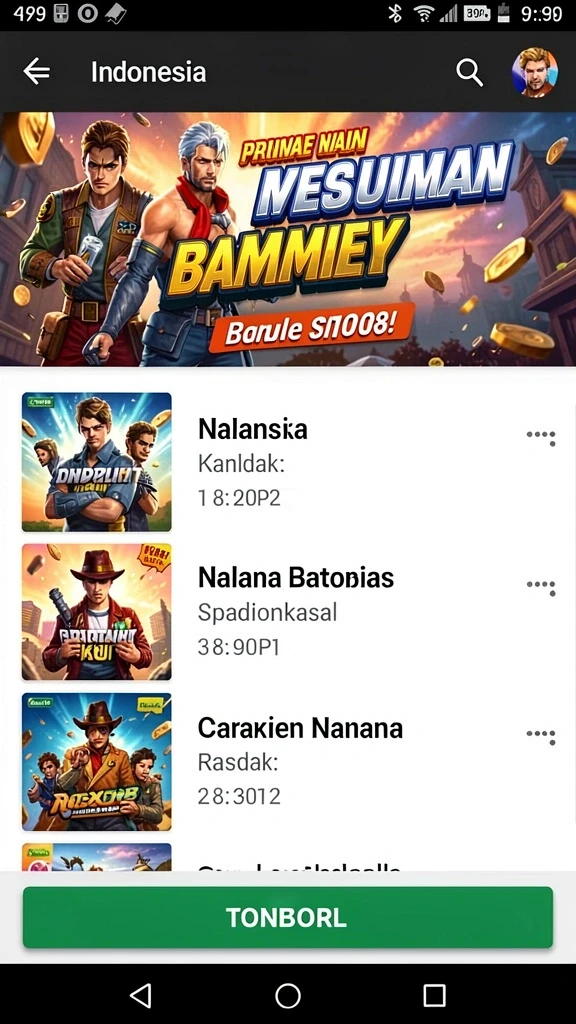576x1024 pixels.
Task: Open more options for Nalansika
Action: pyautogui.click(x=541, y=437)
